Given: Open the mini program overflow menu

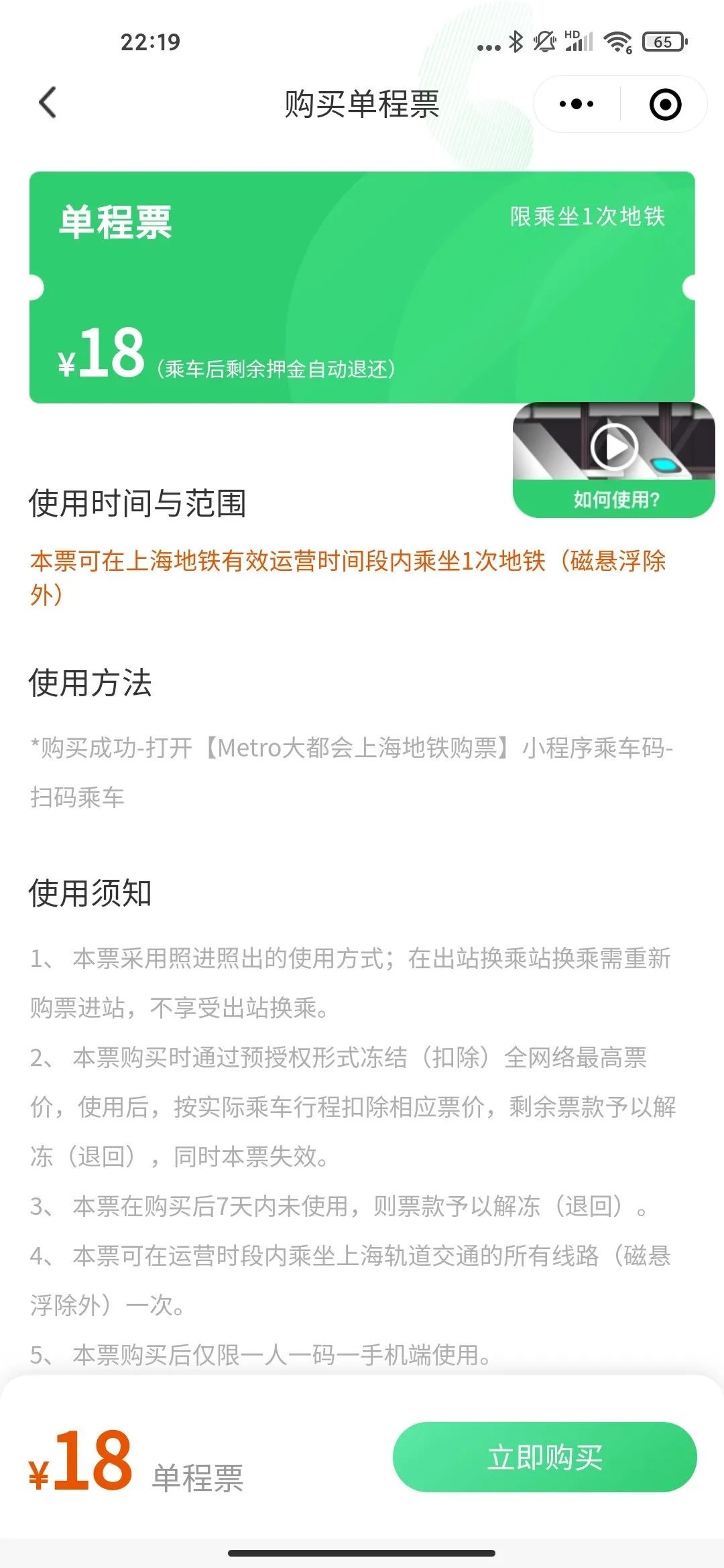Looking at the screenshot, I should pos(577,104).
